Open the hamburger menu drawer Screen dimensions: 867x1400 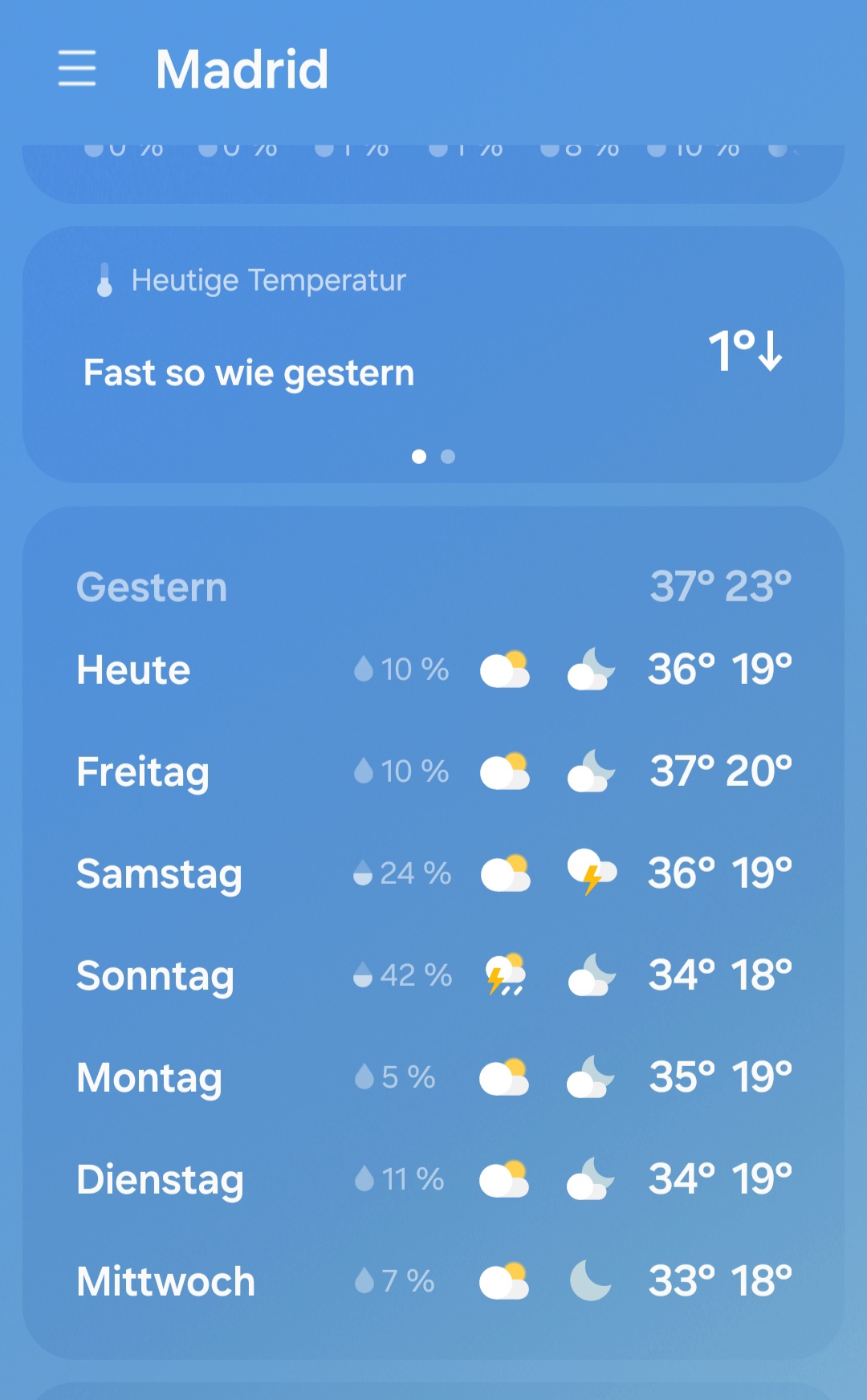click(x=77, y=68)
